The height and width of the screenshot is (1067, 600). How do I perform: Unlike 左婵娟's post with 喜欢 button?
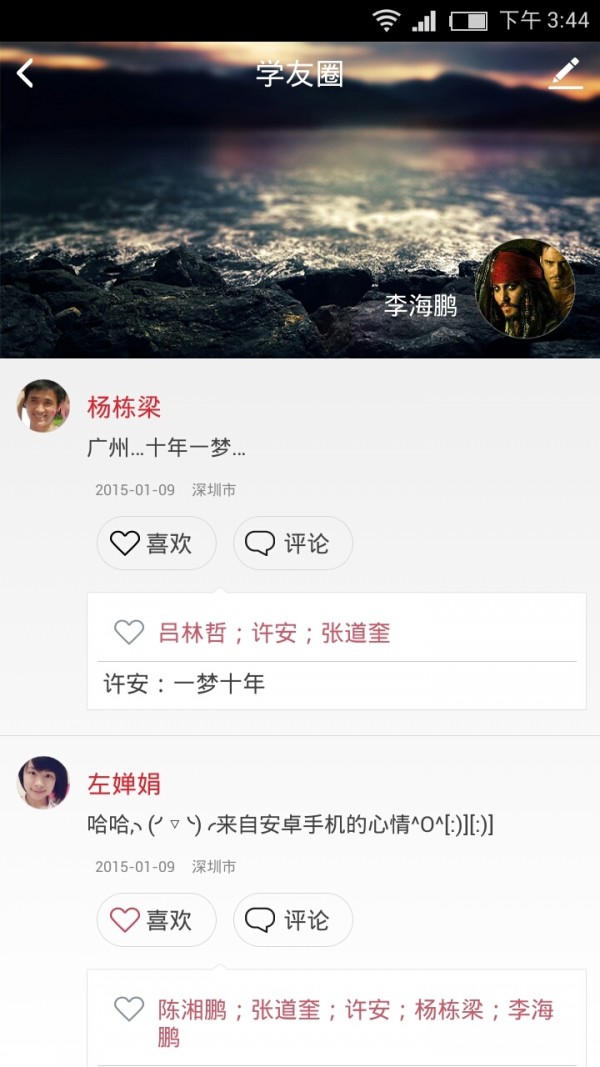click(x=156, y=919)
